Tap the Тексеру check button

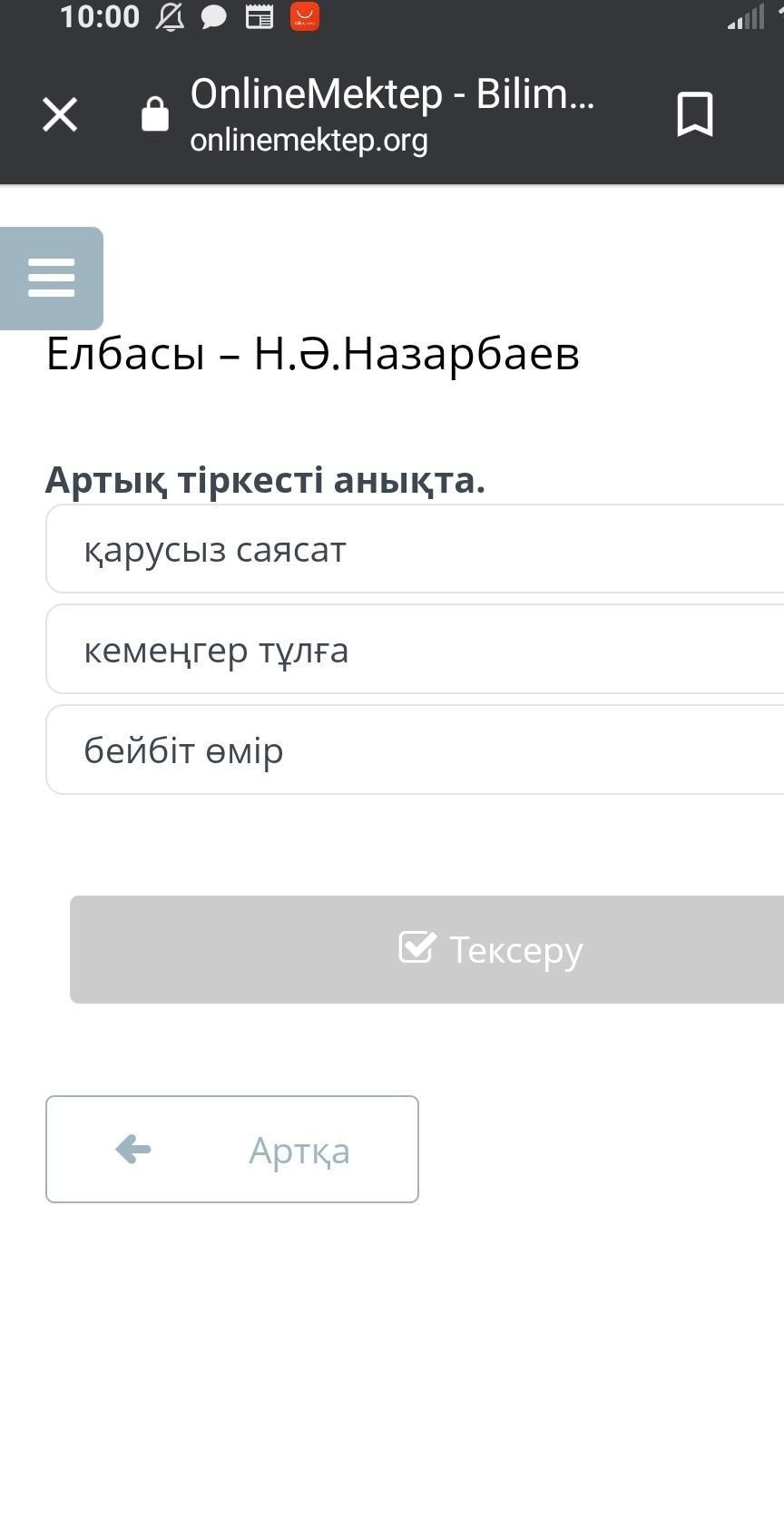click(426, 949)
